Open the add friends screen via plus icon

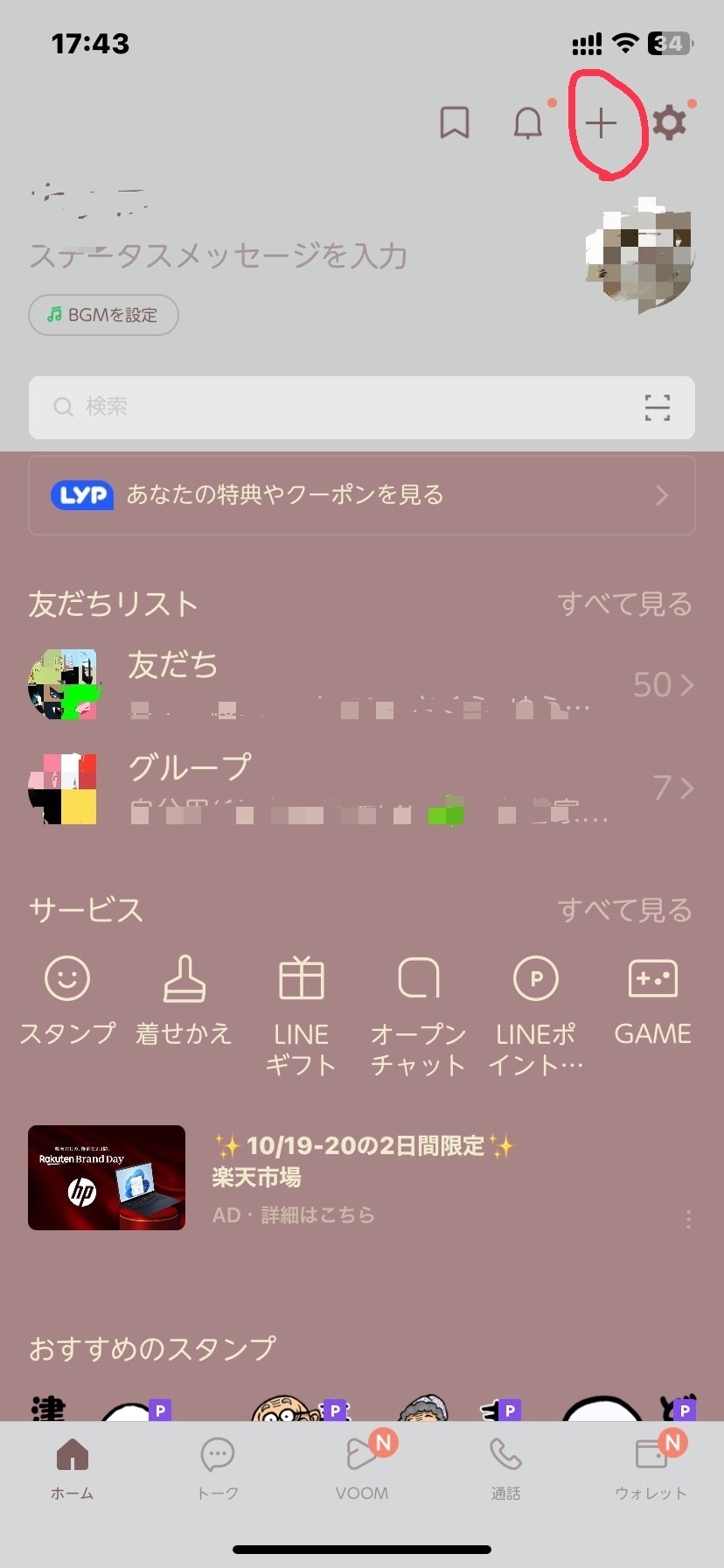[x=603, y=122]
